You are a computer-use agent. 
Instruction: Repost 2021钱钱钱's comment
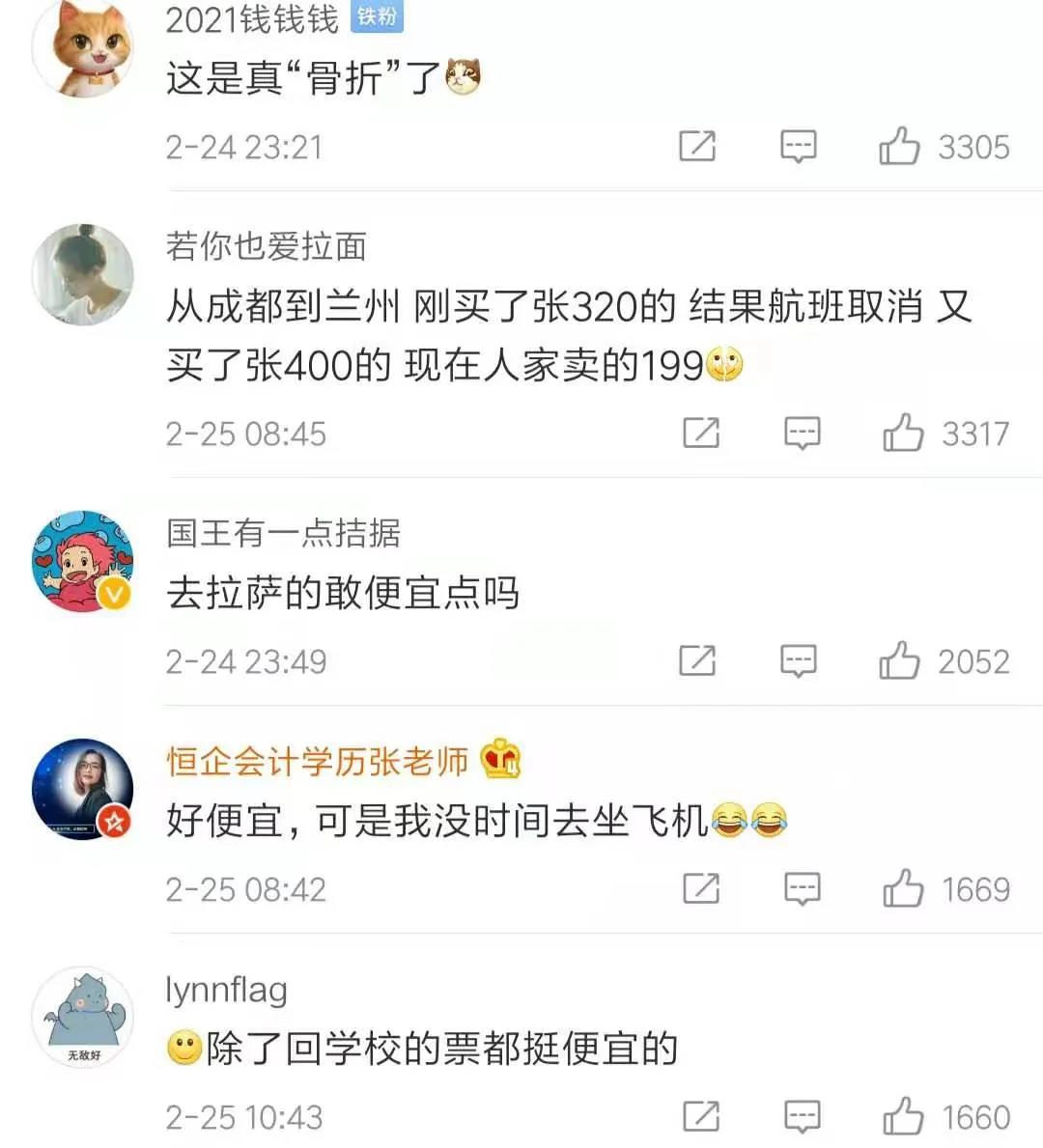click(697, 147)
